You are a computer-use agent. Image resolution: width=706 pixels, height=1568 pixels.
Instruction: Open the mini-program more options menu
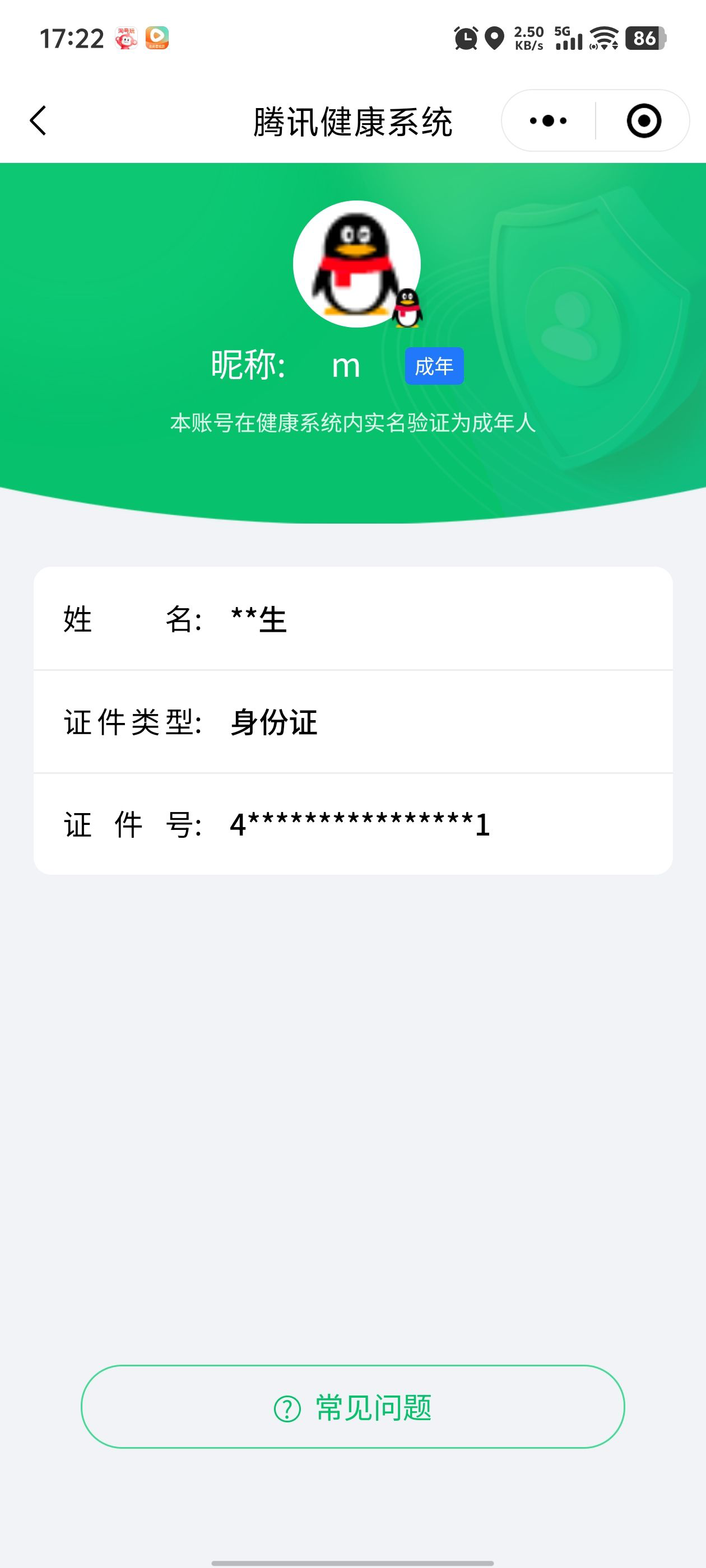coord(547,120)
